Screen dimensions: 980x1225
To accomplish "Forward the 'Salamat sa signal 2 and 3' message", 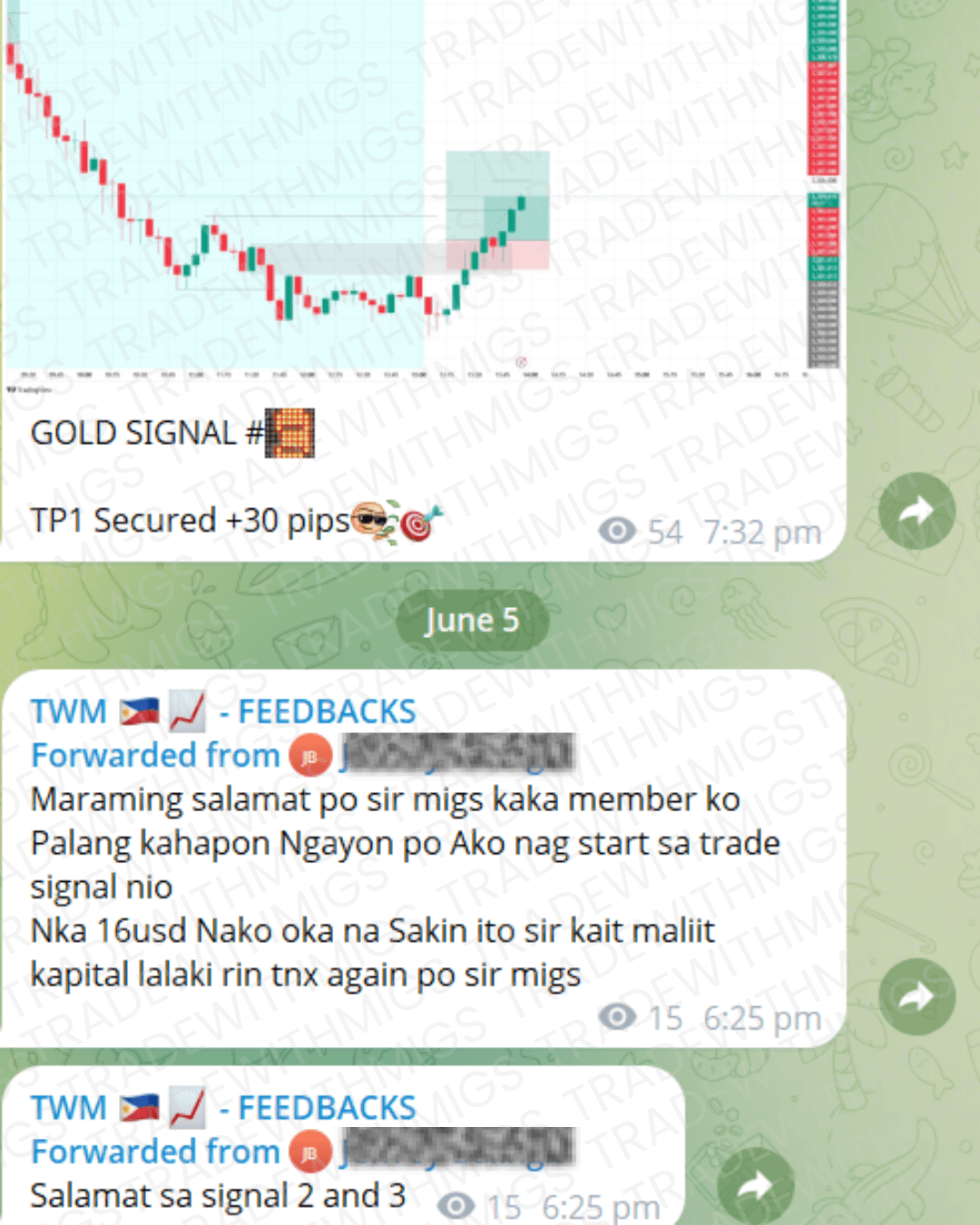I will [755, 1184].
